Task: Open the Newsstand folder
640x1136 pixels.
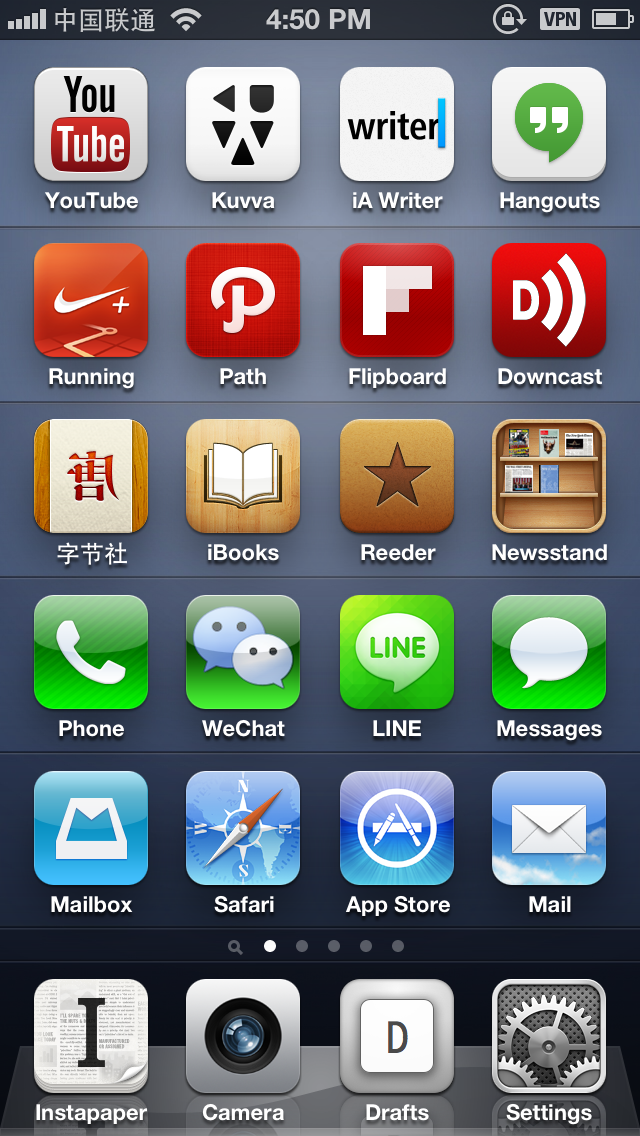Action: 549,476
